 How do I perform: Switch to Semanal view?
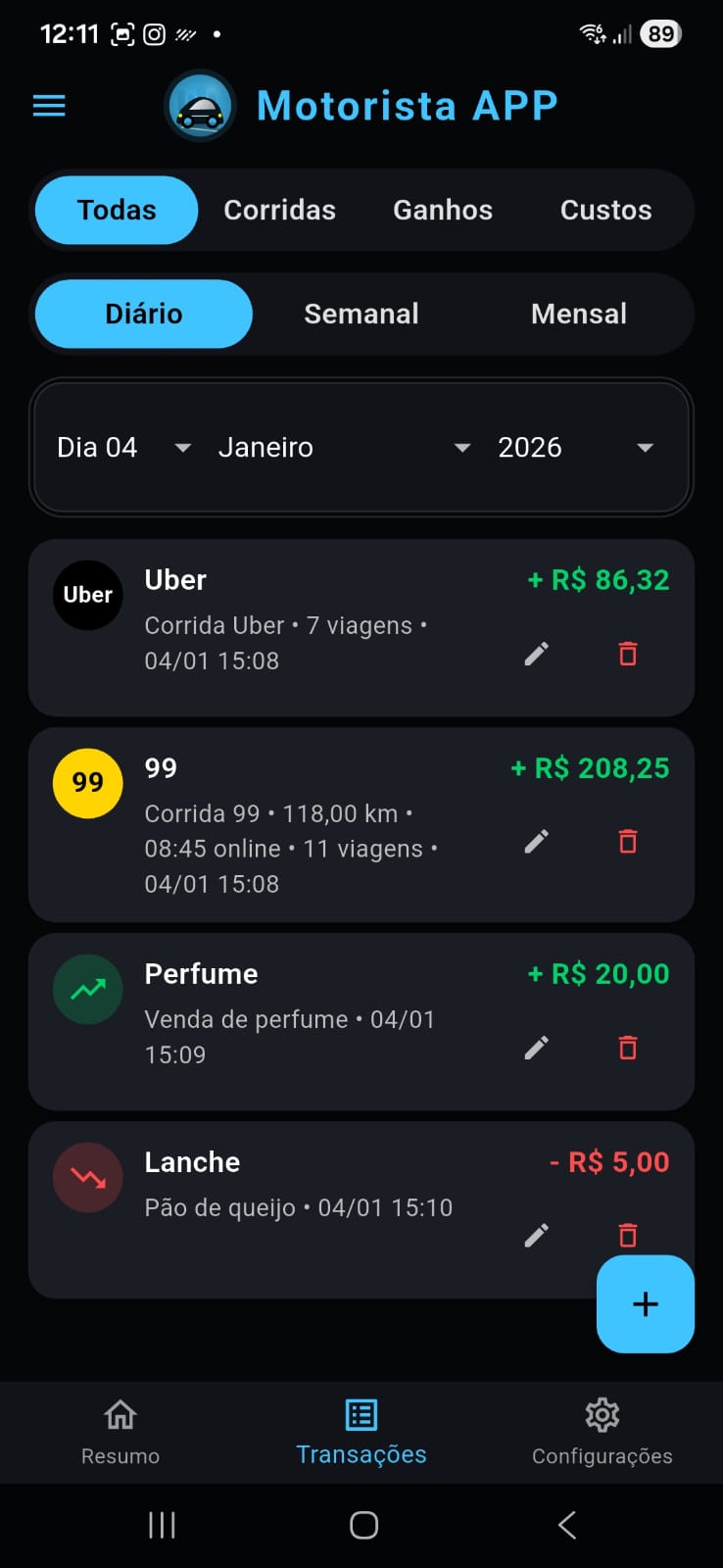pos(361,314)
